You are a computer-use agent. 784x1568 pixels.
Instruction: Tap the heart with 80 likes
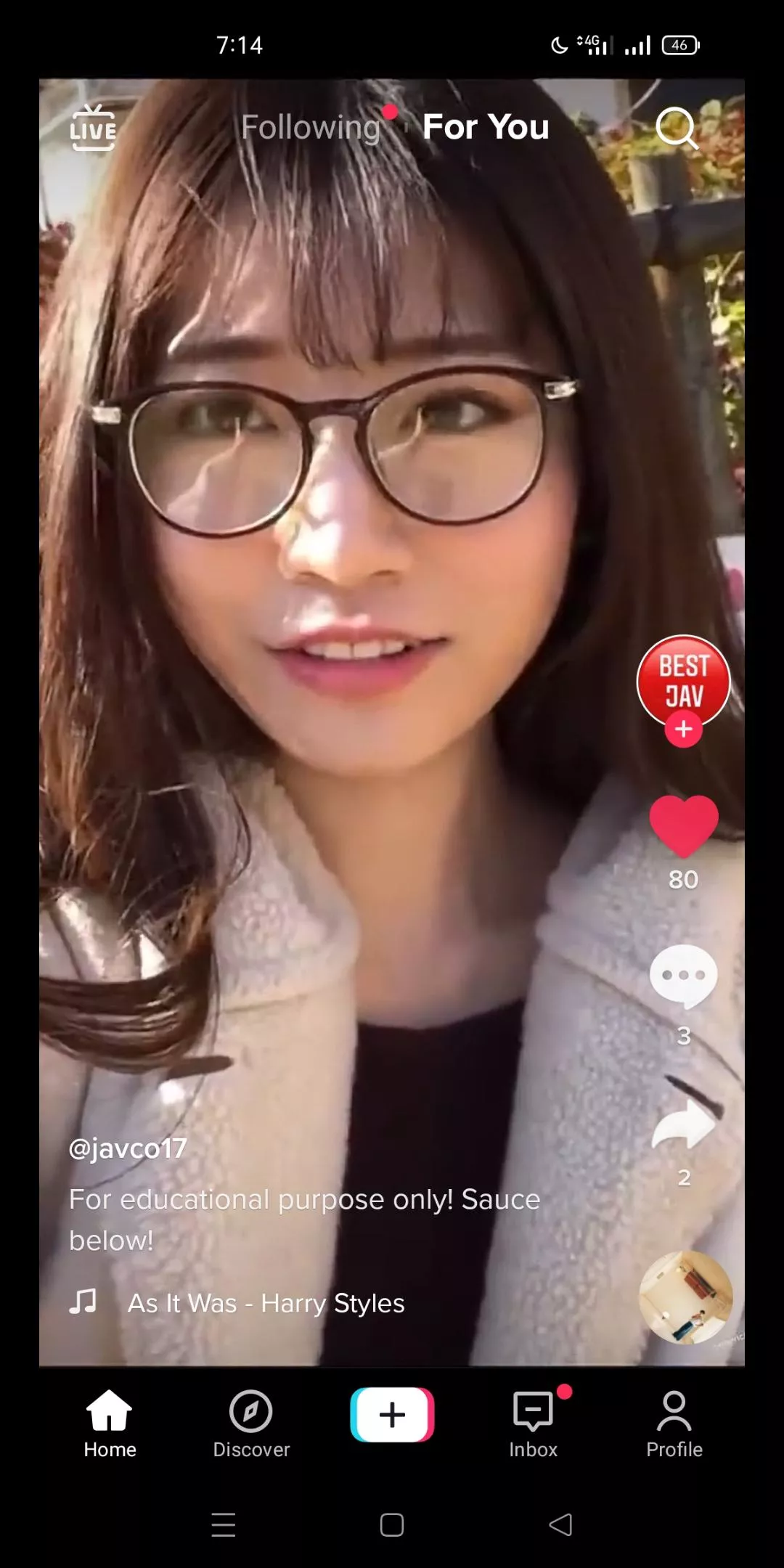[x=683, y=826]
